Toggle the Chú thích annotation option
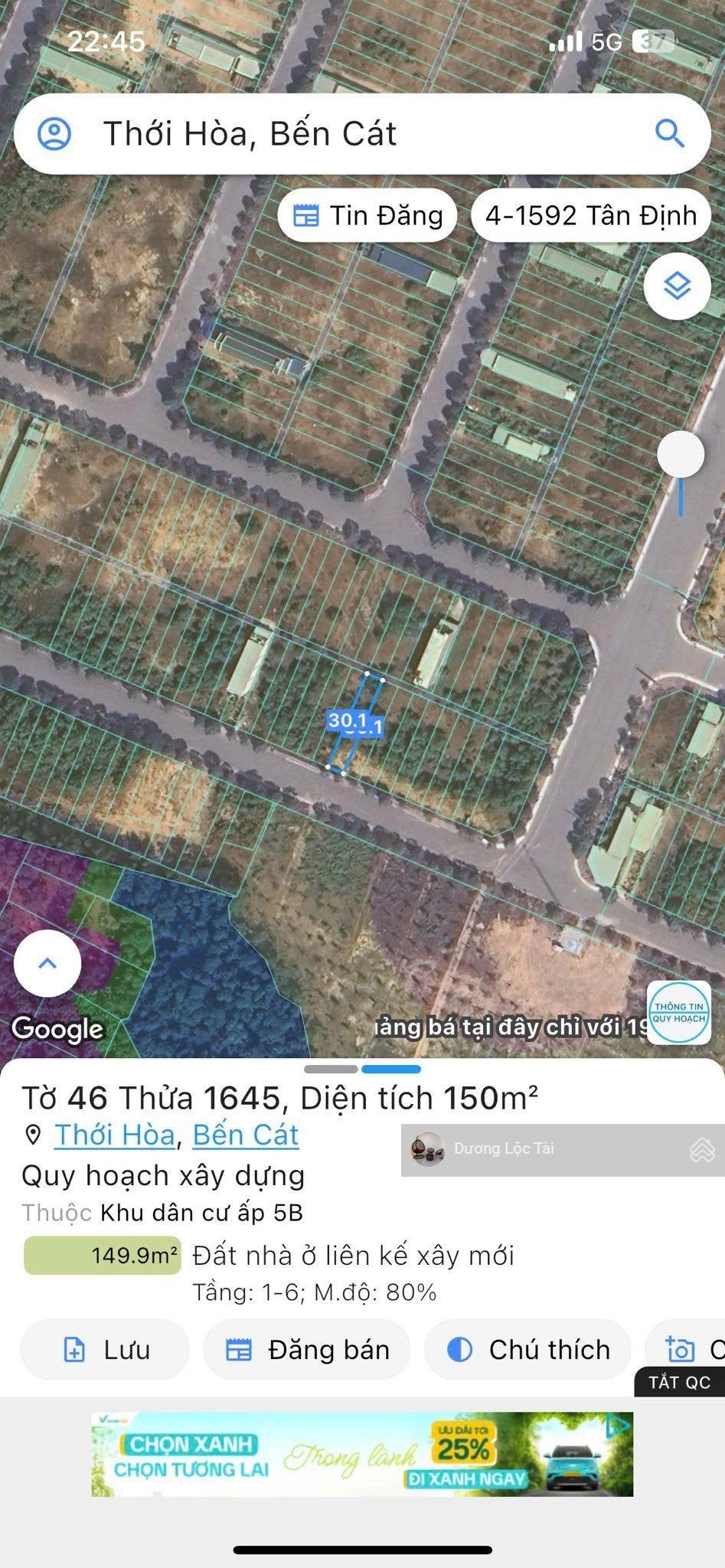The image size is (725, 1568). point(527,1350)
